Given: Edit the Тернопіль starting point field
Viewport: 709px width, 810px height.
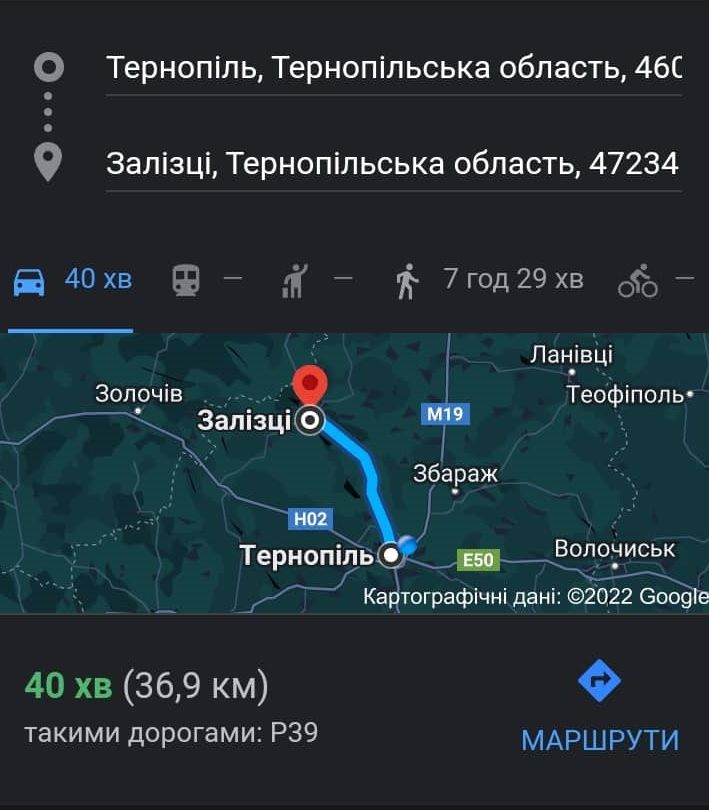Looking at the screenshot, I should (393, 68).
